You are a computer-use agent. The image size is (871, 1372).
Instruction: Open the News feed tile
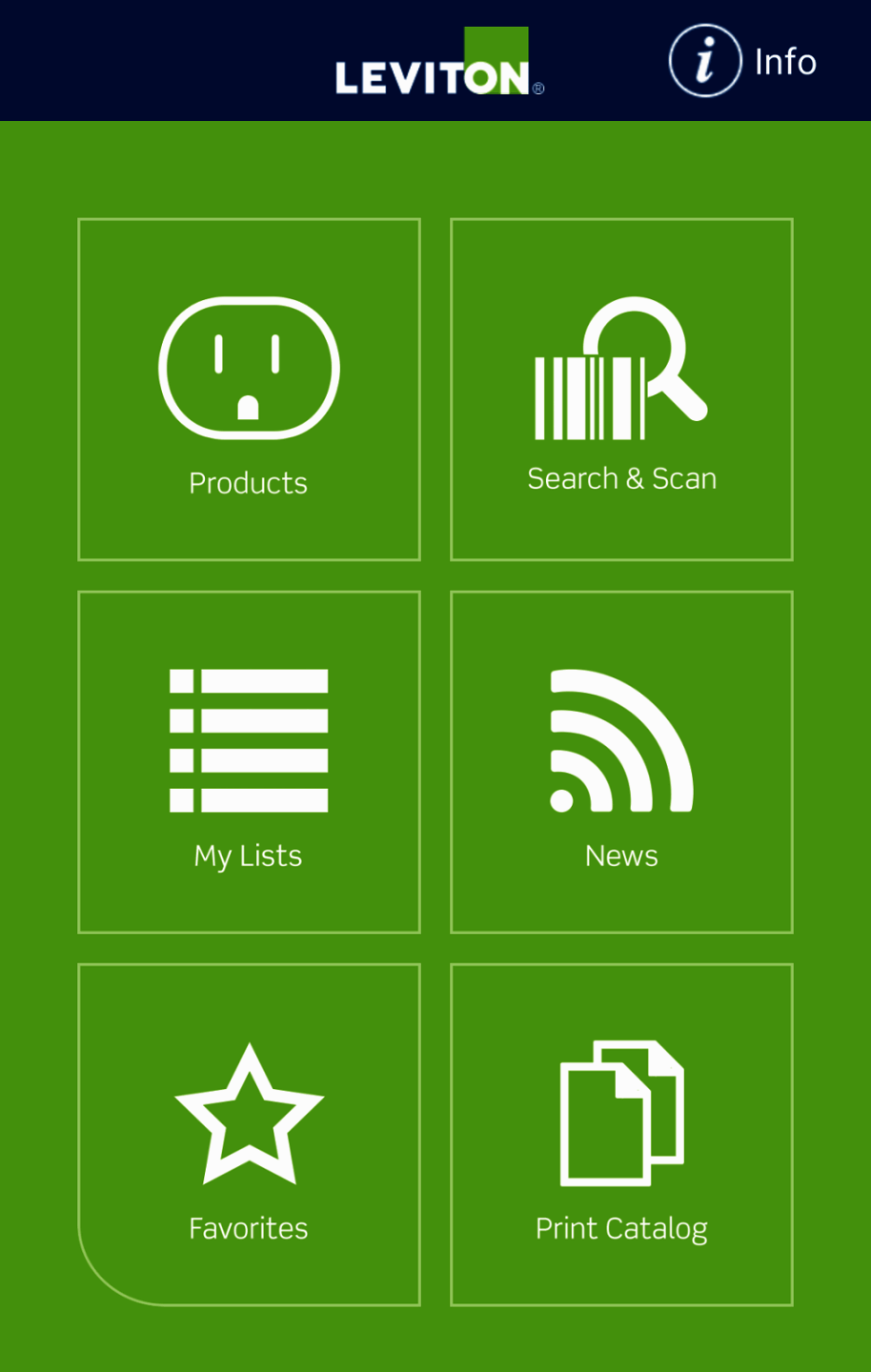(621, 762)
